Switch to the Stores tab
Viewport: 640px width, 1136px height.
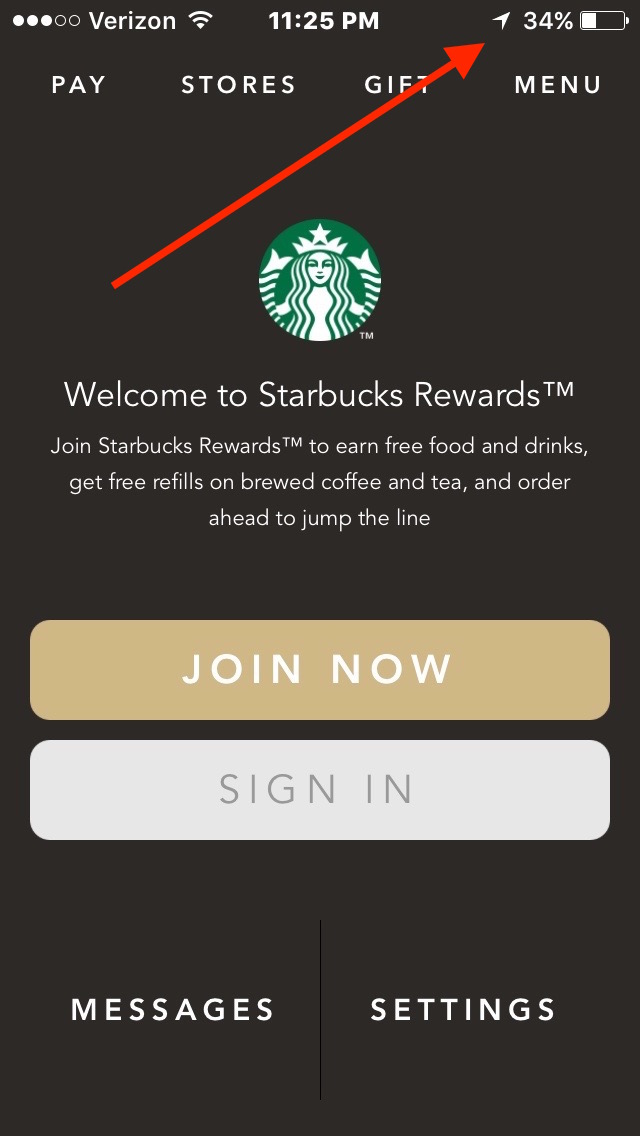coord(238,85)
